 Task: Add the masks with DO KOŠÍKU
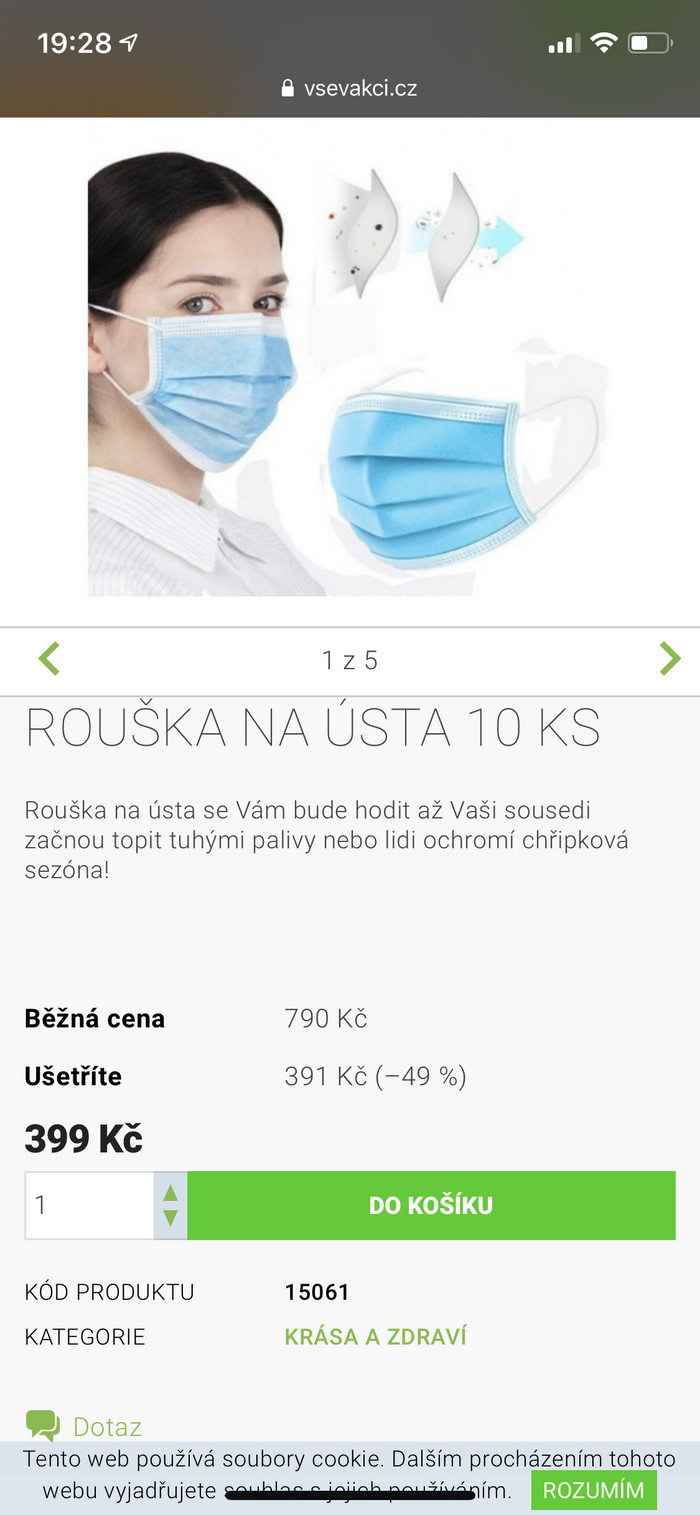(x=431, y=1205)
